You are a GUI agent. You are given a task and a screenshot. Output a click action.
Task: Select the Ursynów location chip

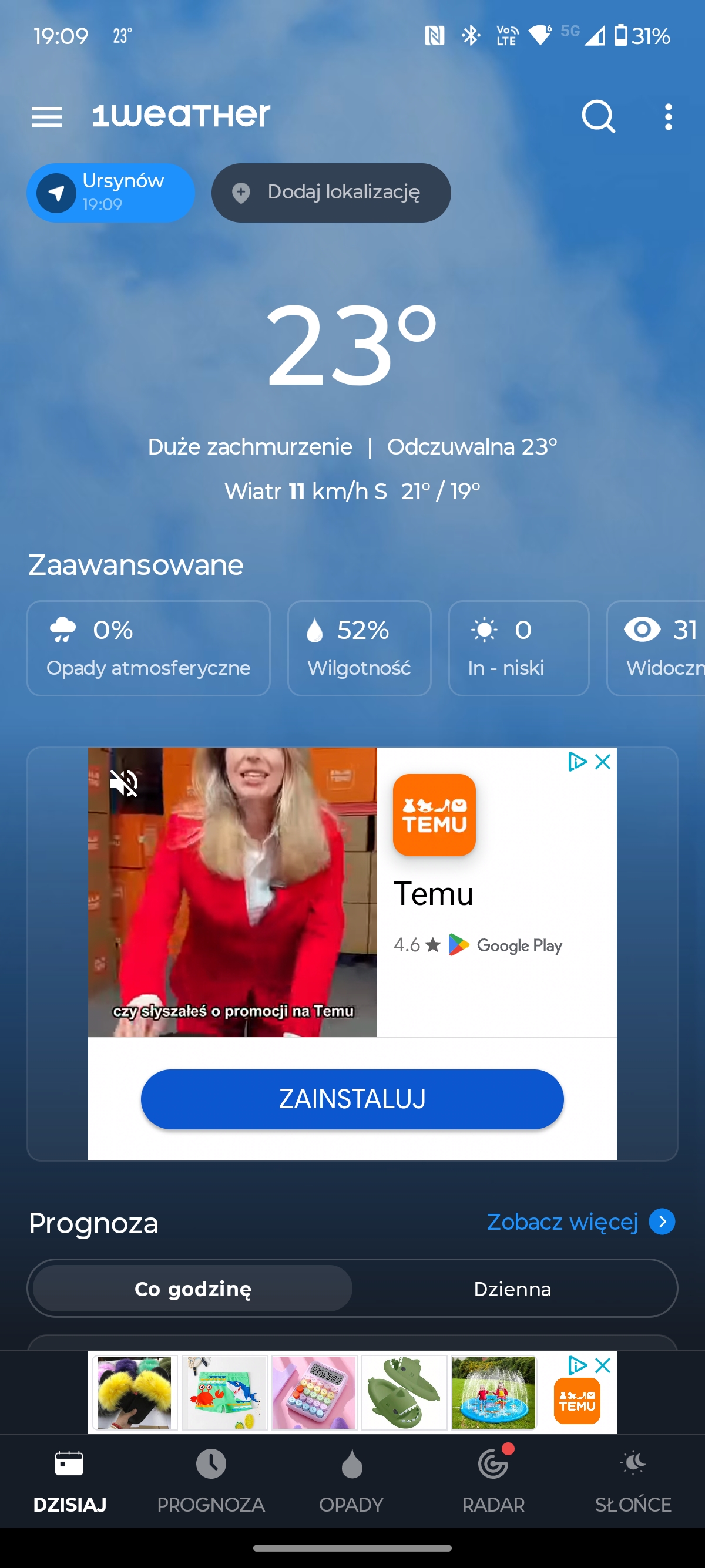click(111, 193)
